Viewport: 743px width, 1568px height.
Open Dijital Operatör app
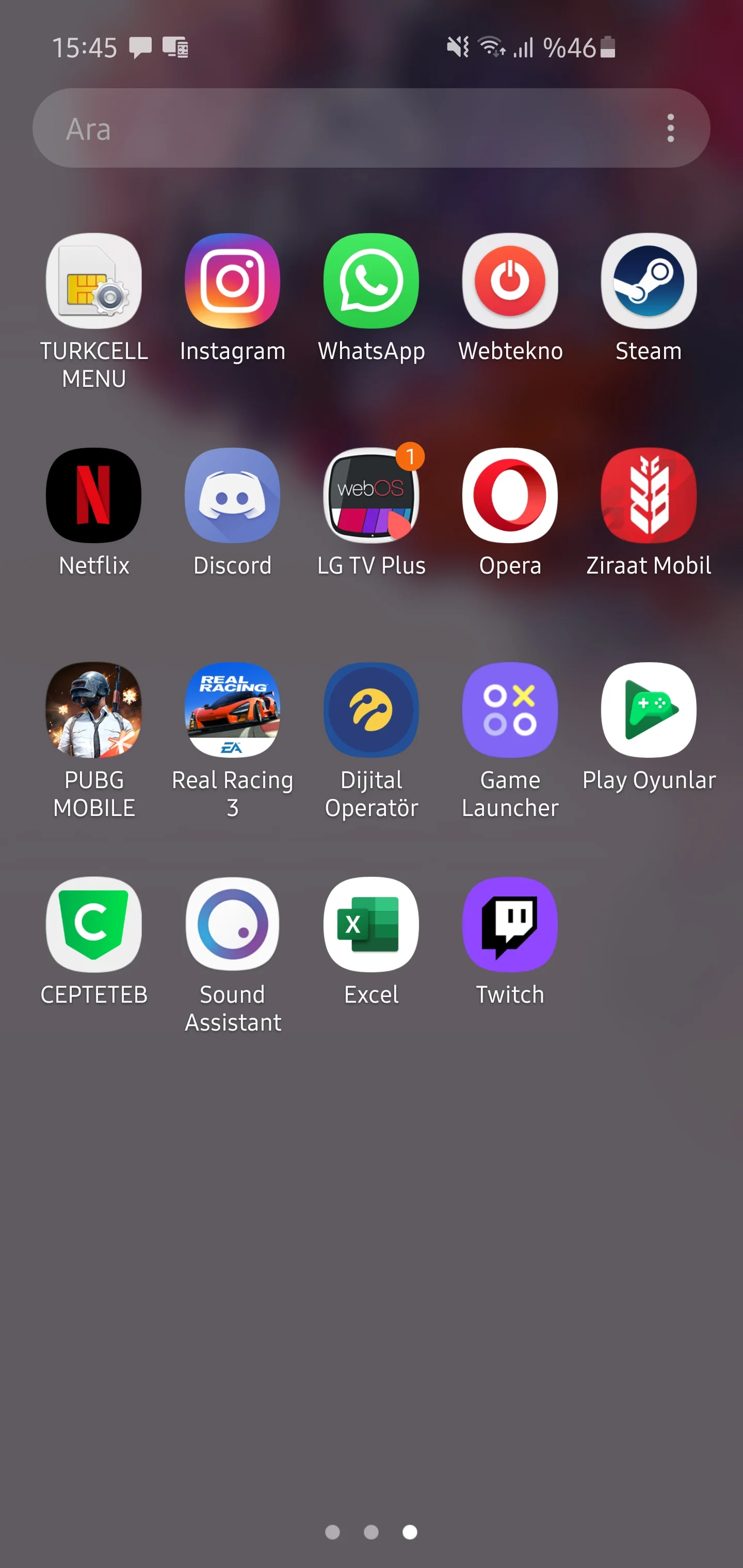(x=371, y=710)
